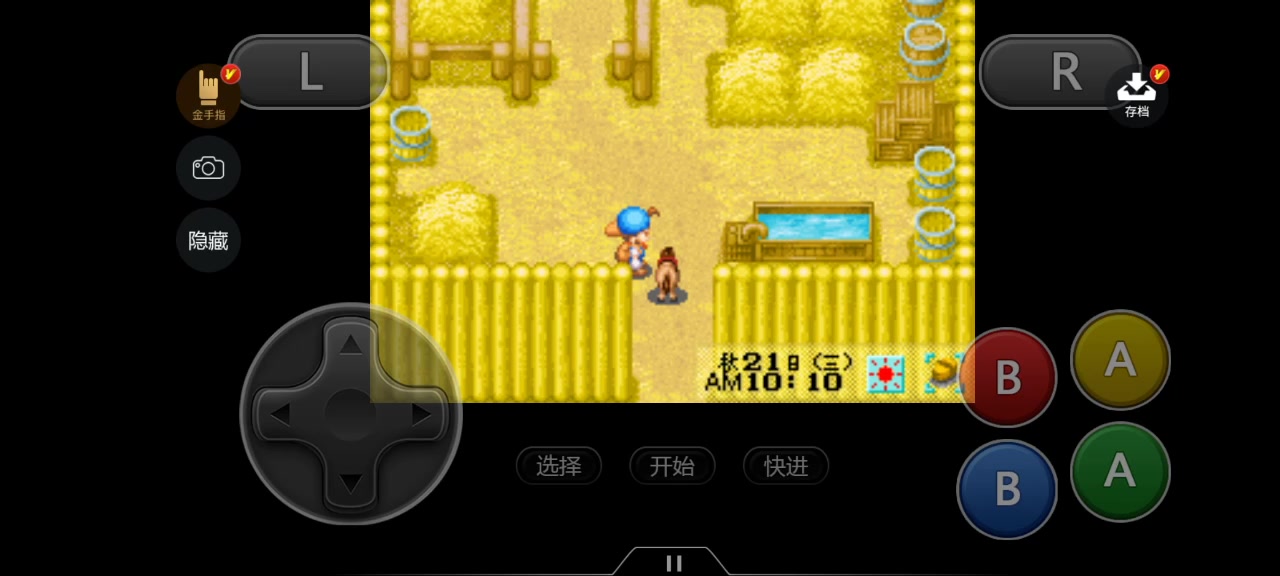Hide on-screen controls with 隐藏

(208, 240)
